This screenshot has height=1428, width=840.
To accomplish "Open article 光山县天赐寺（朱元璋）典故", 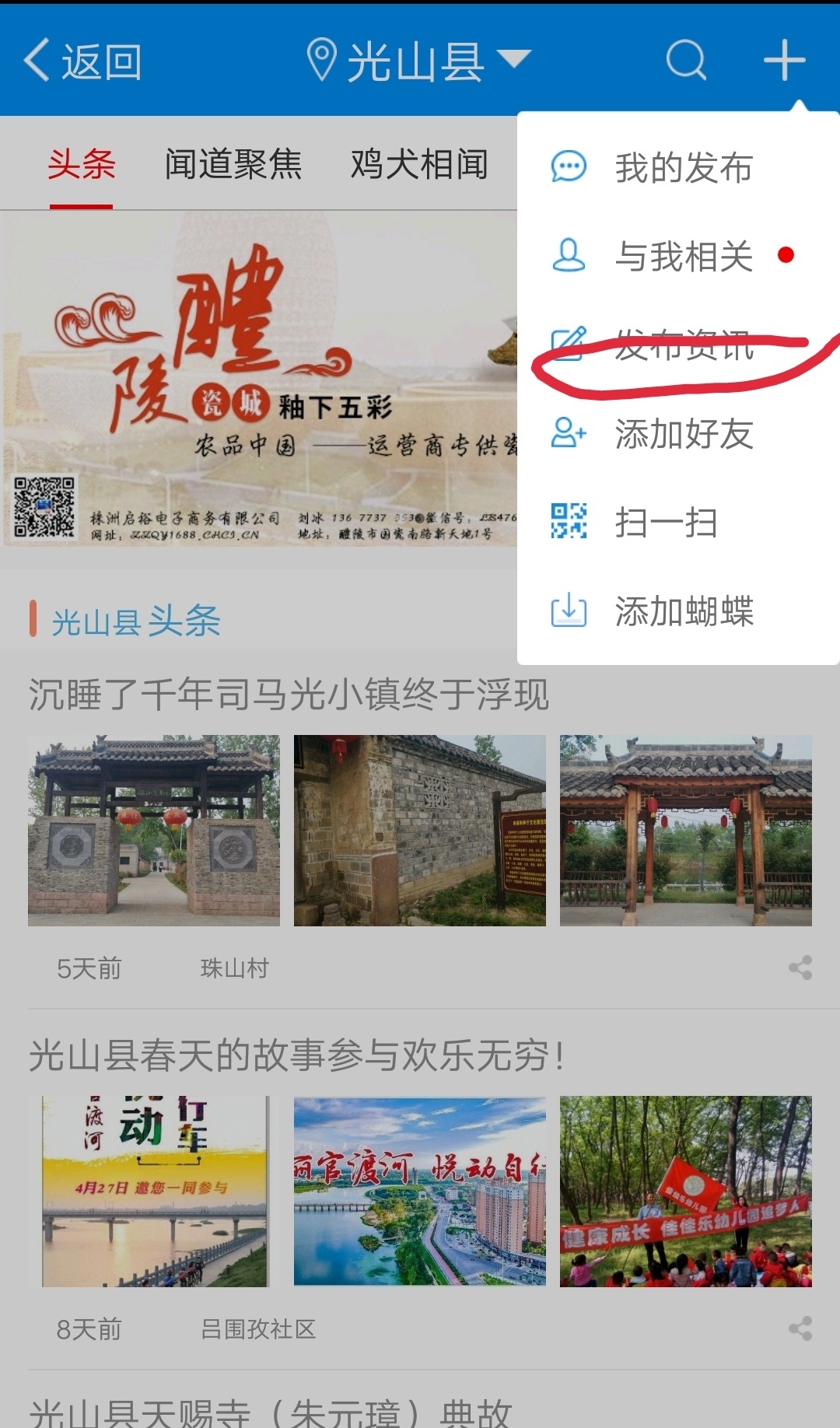I will (x=271, y=1412).
